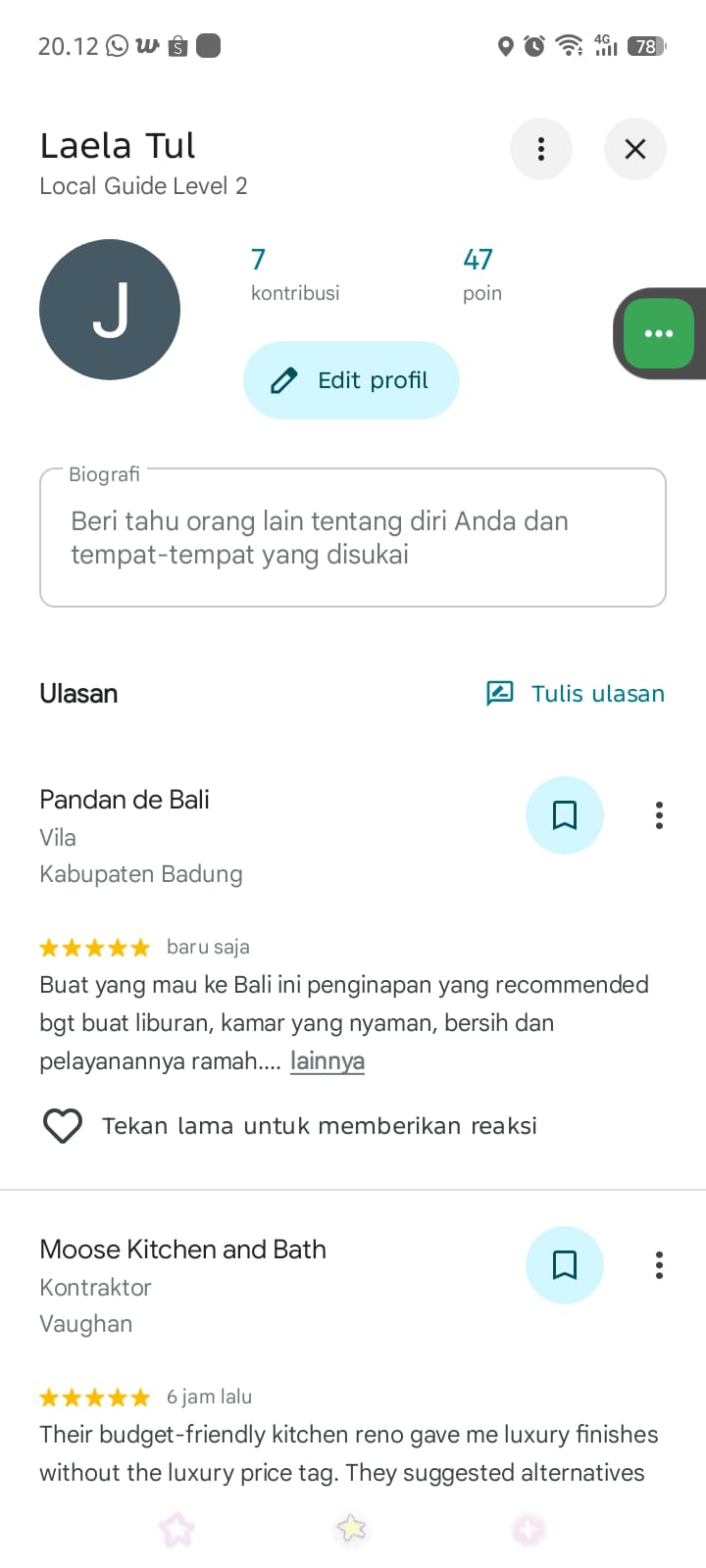706x1568 pixels.
Task: Like the Pandan de Bali review
Action: click(x=63, y=1126)
